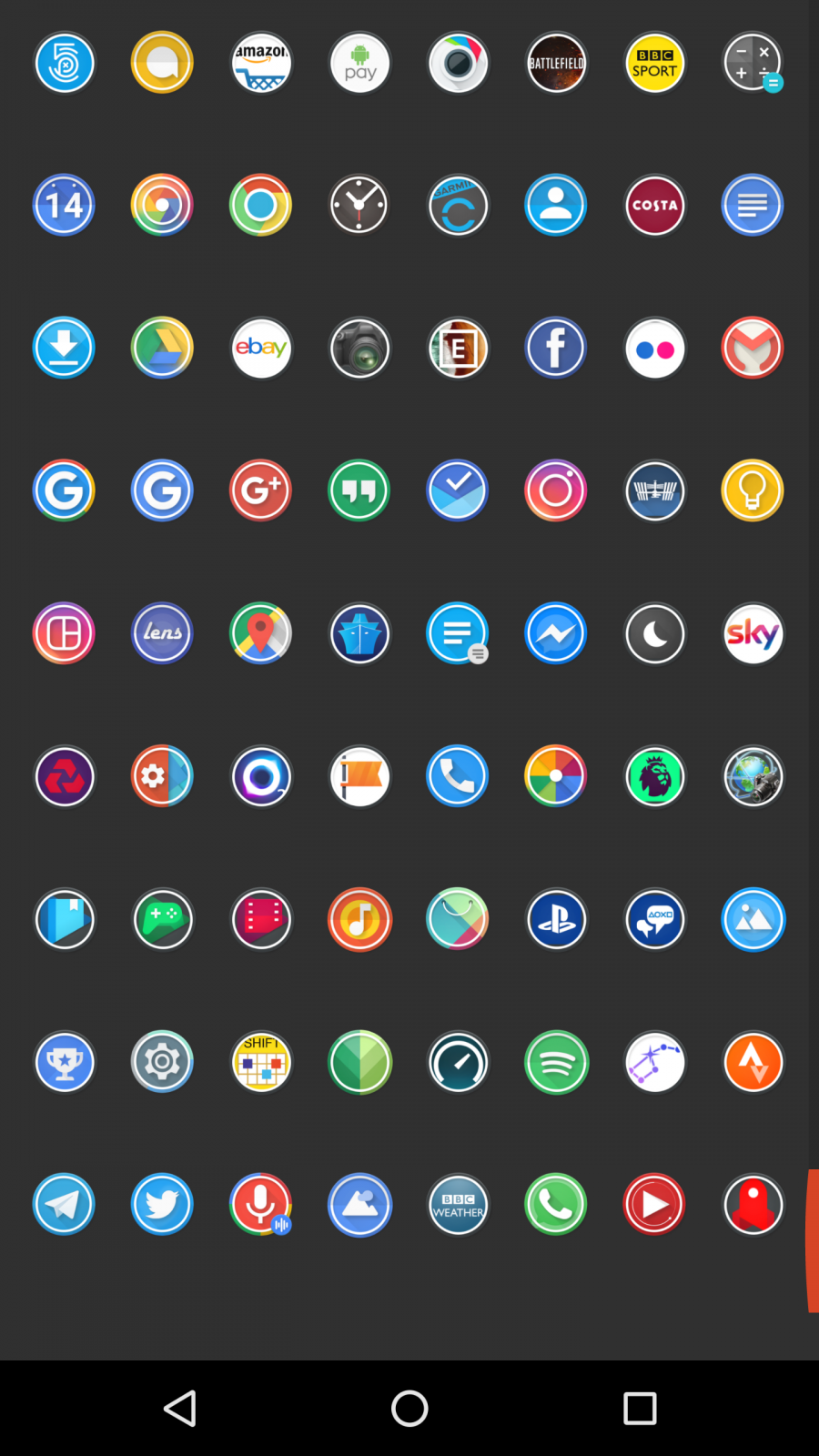Tap the Home navigation button

pyautogui.click(x=409, y=1408)
